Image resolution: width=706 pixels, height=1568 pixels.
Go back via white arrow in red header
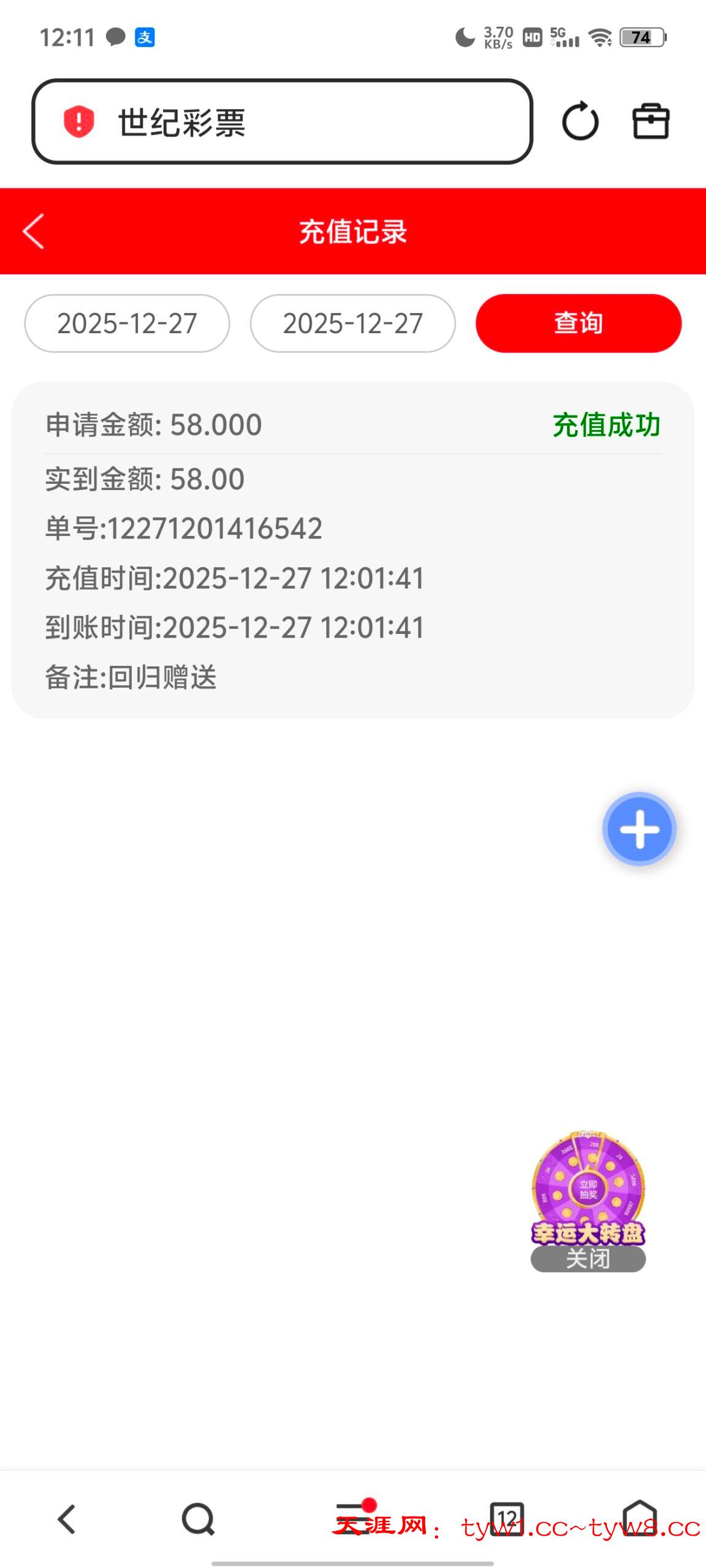click(x=33, y=232)
